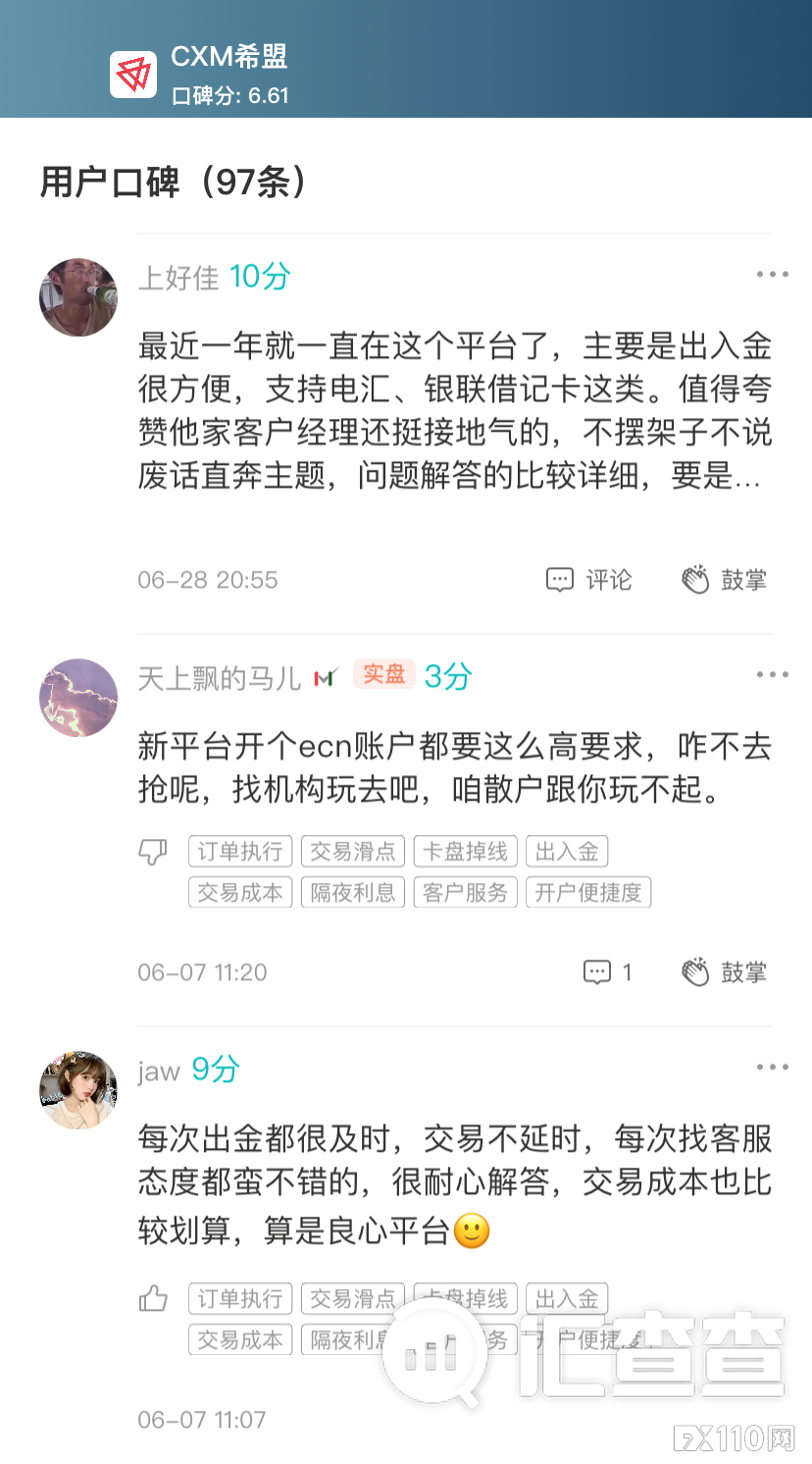The height and width of the screenshot is (1464, 812).
Task: Toggle the 出入金 tag on 天上飘的马儿's review
Action: tap(567, 851)
